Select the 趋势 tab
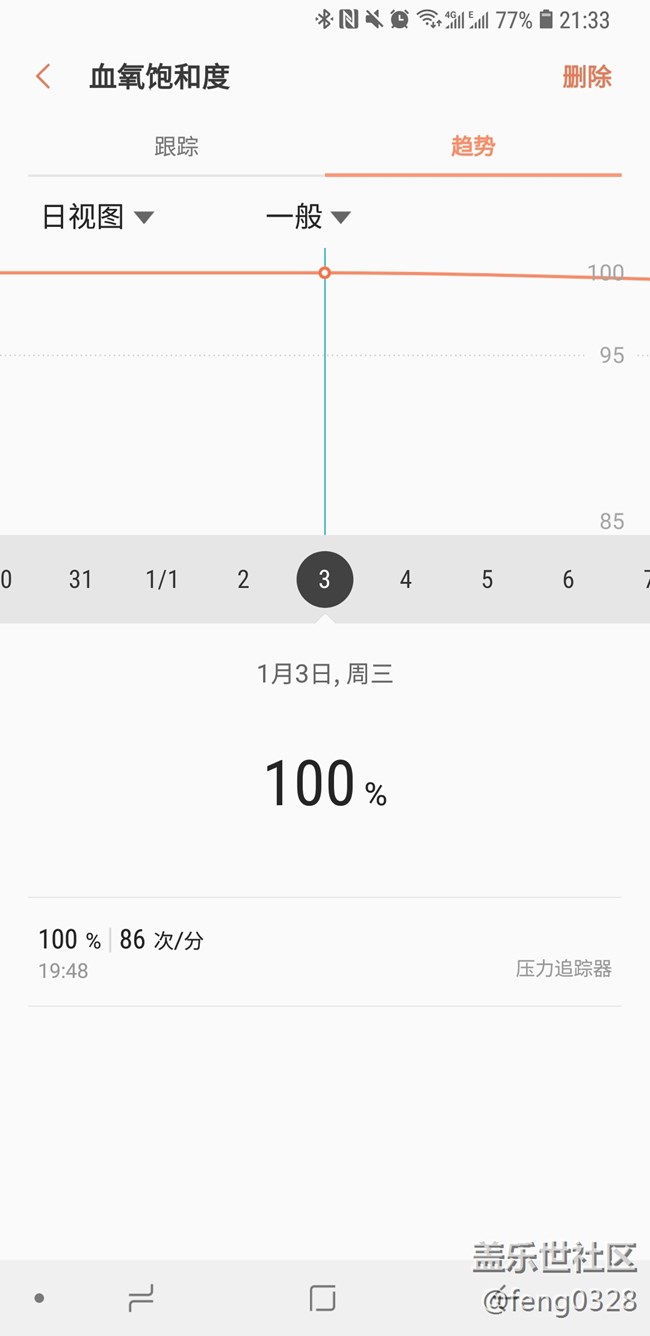This screenshot has width=650, height=1336. coord(473,147)
